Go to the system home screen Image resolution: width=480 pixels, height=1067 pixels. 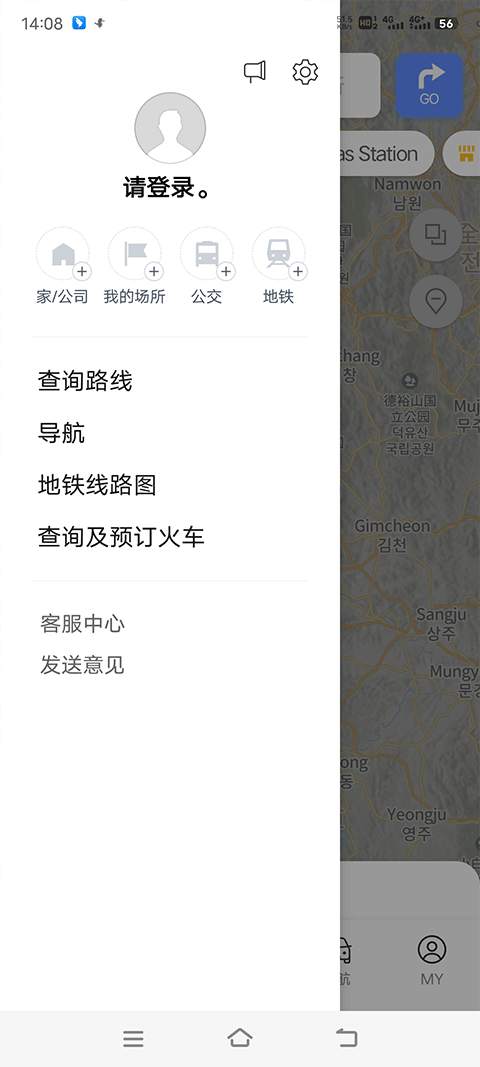[240, 1038]
